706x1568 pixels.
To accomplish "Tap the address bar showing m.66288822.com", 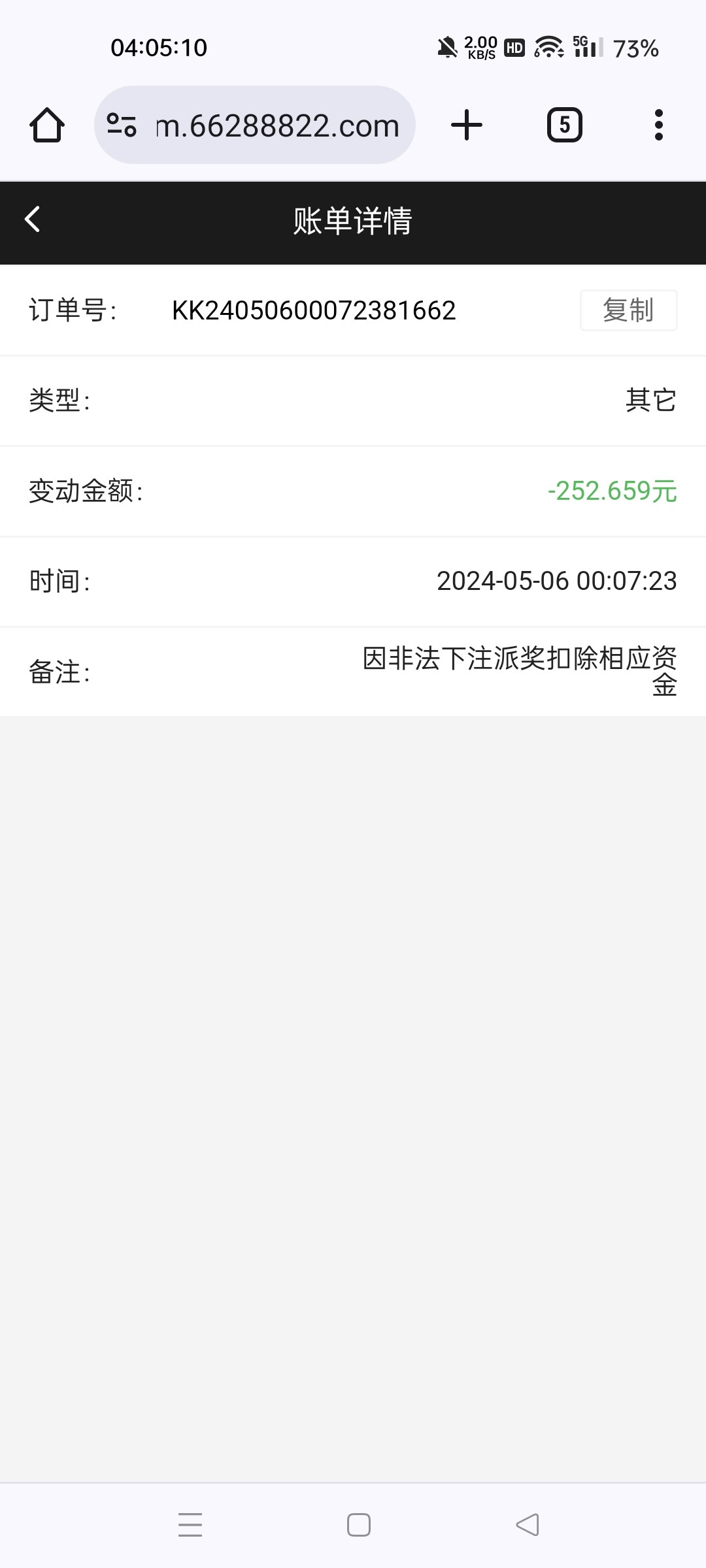I will tap(278, 125).
